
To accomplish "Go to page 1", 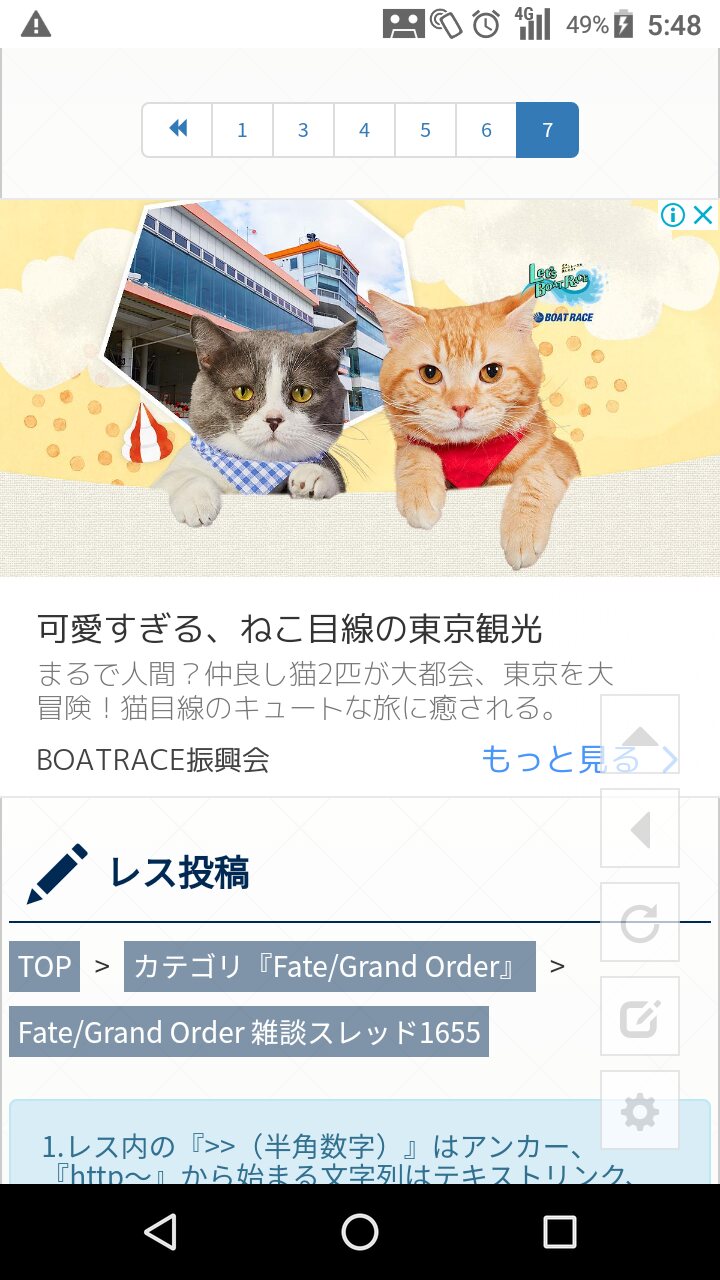I will pos(242,130).
